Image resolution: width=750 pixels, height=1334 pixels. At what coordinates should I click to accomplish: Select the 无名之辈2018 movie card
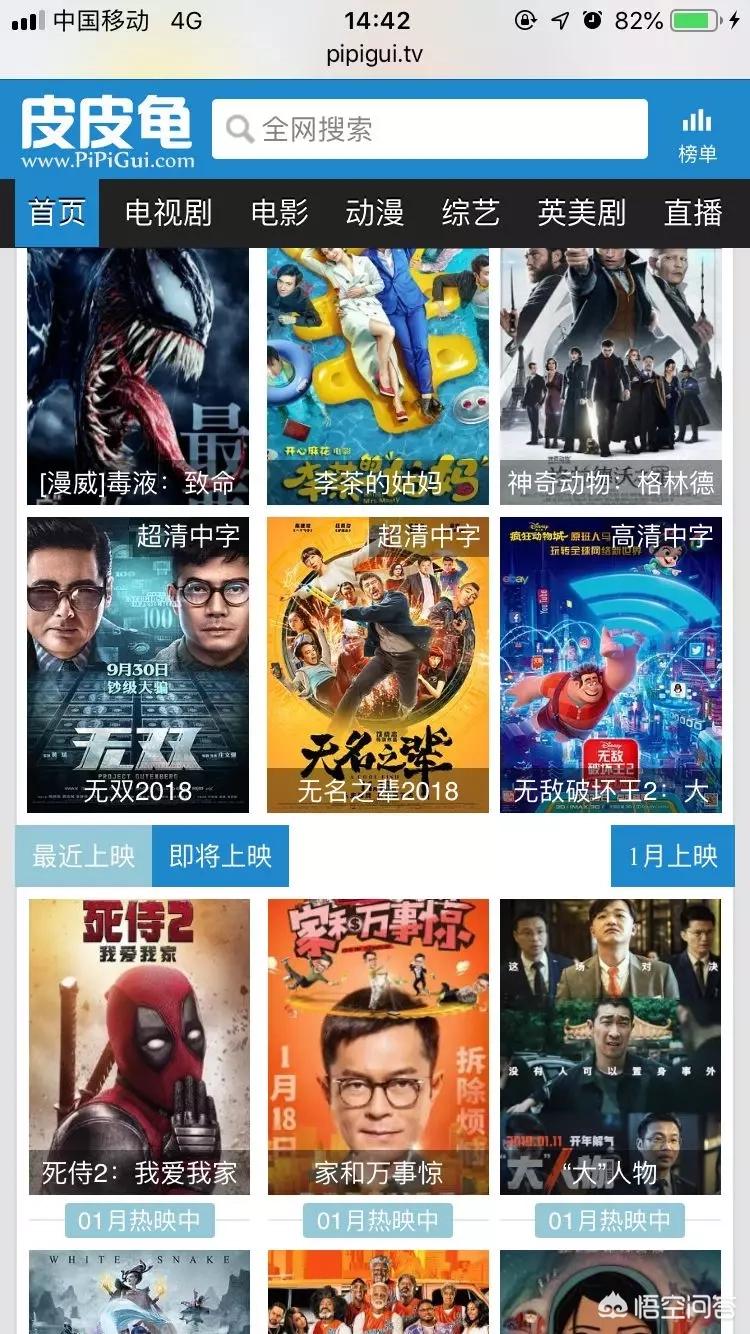(x=378, y=664)
